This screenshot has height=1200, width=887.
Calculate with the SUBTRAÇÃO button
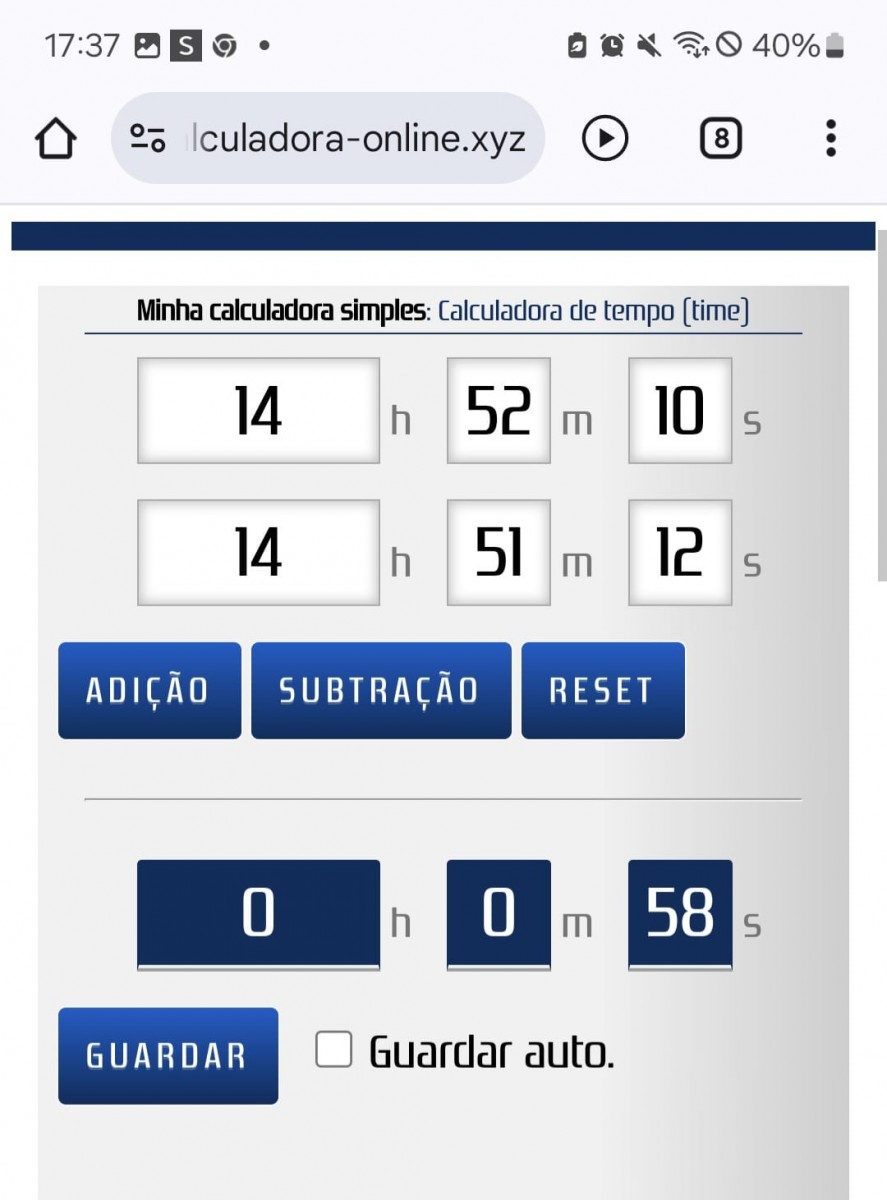click(x=380, y=691)
